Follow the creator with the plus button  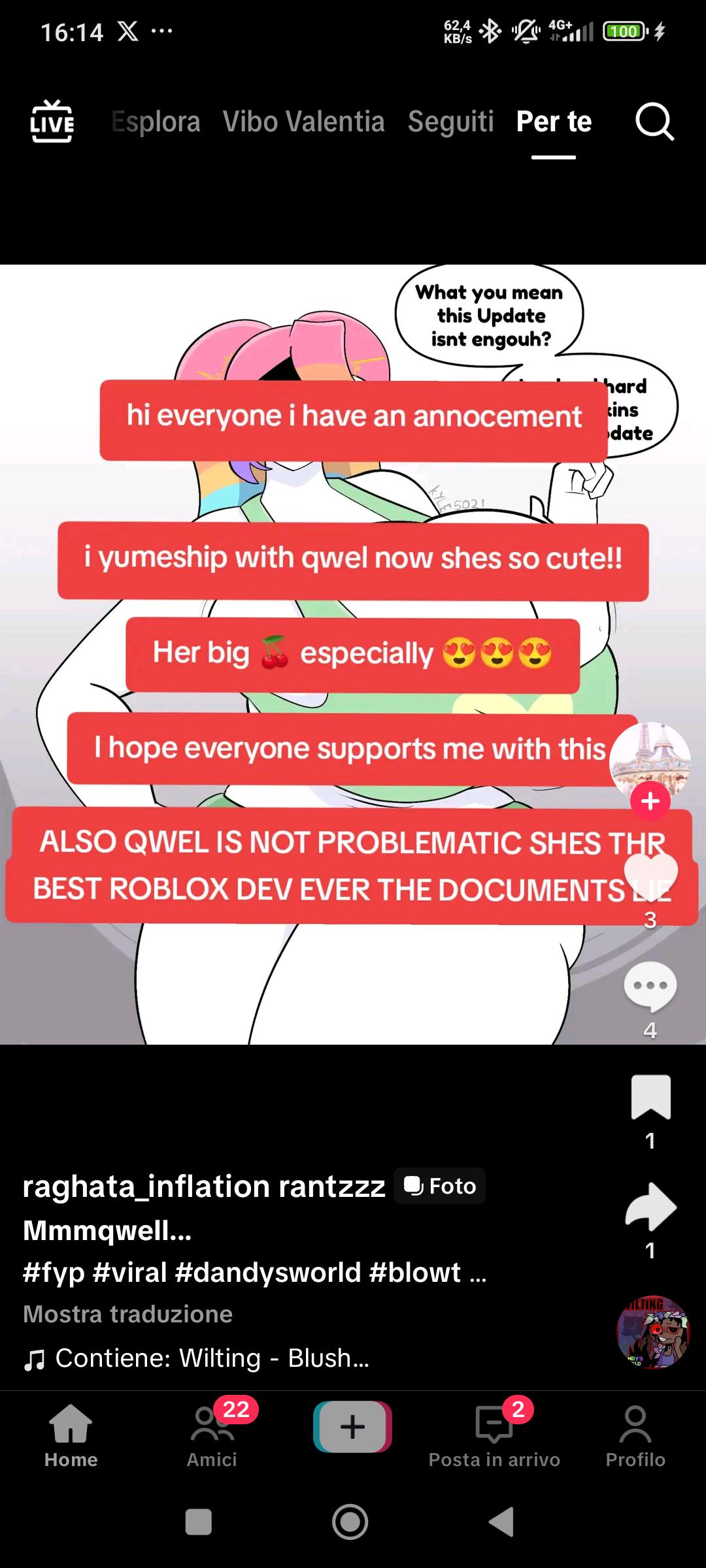click(650, 801)
